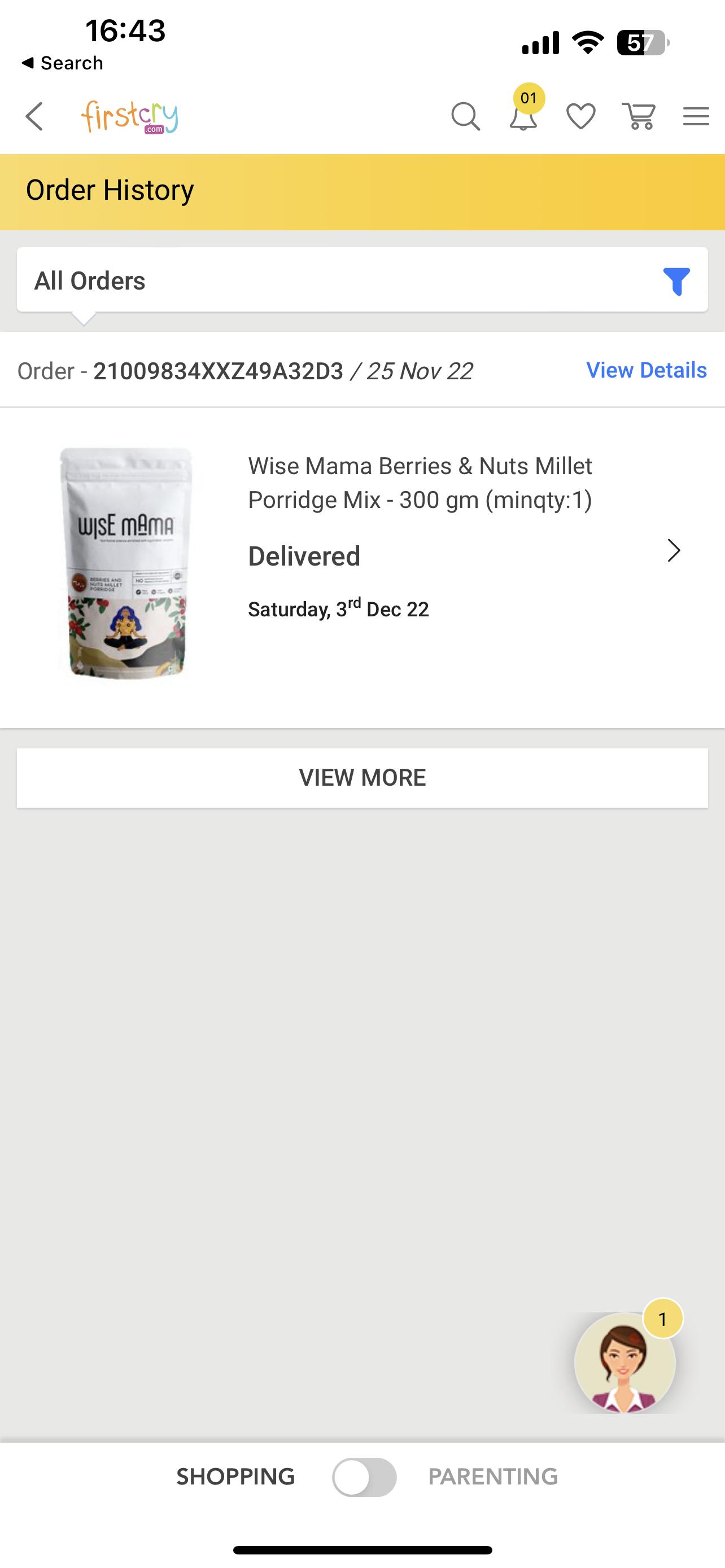Image resolution: width=725 pixels, height=1568 pixels.
Task: Go back using the header arrow
Action: point(34,116)
